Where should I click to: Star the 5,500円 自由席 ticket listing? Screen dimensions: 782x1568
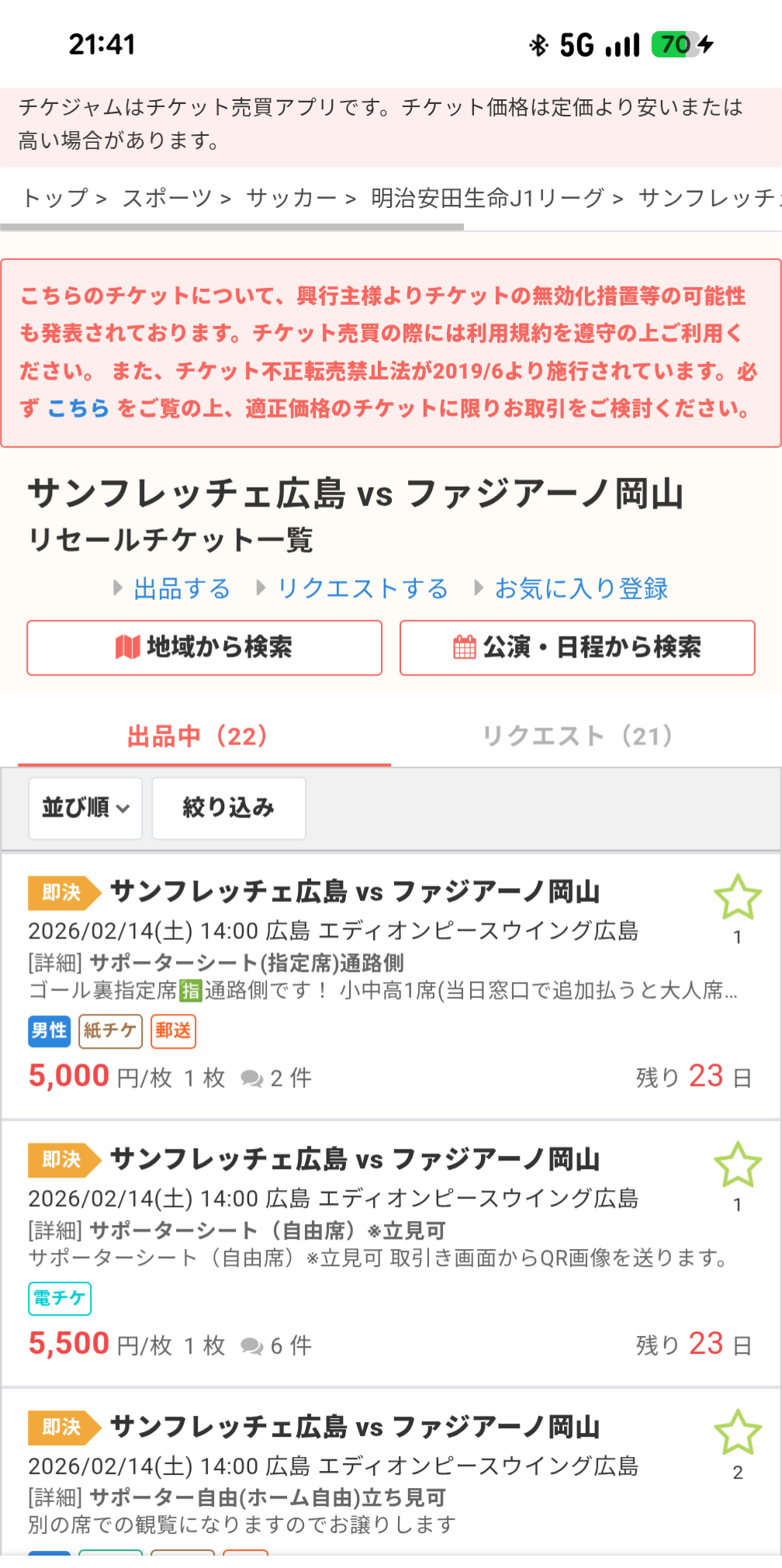click(x=737, y=1164)
